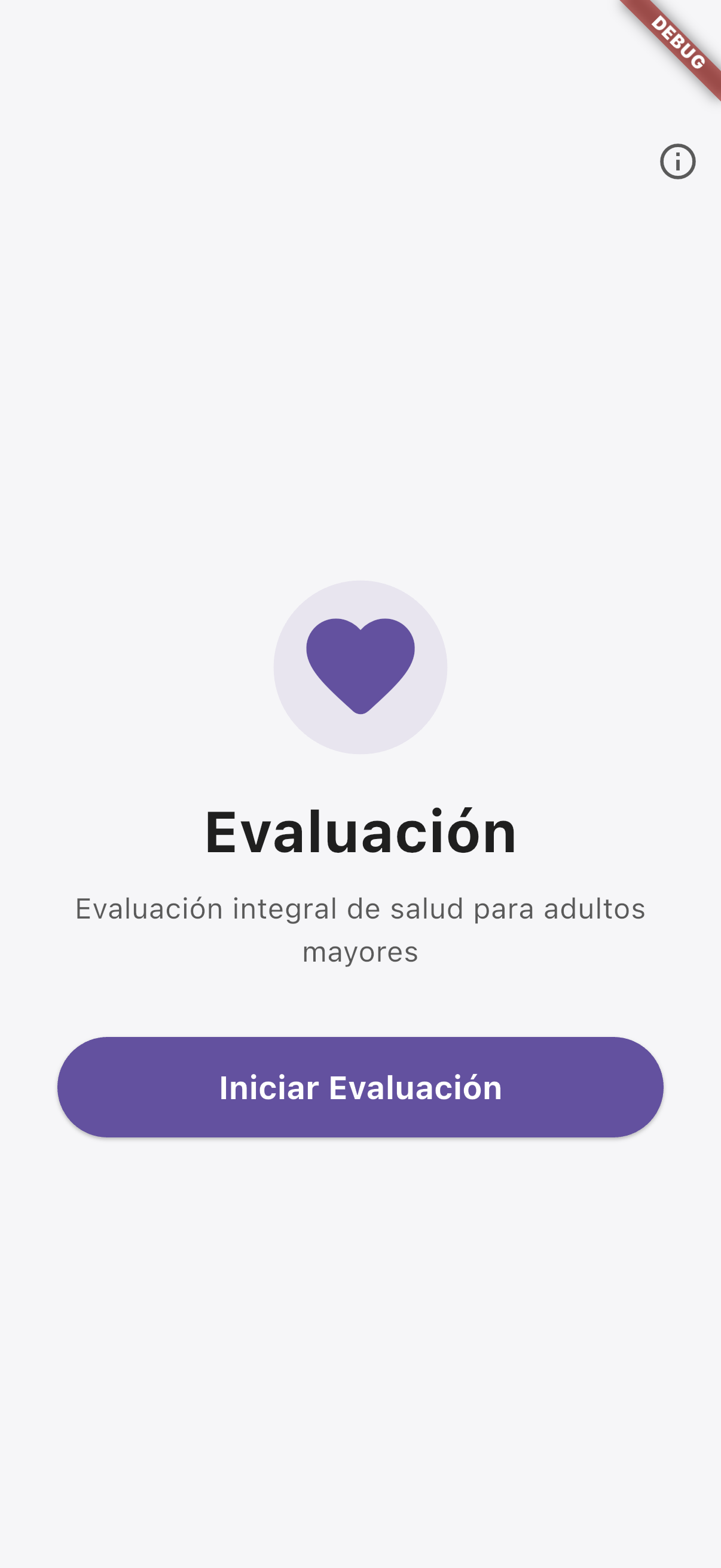721x1568 pixels.
Task: Start with Iniciar Evaluación button
Action: [360, 1087]
